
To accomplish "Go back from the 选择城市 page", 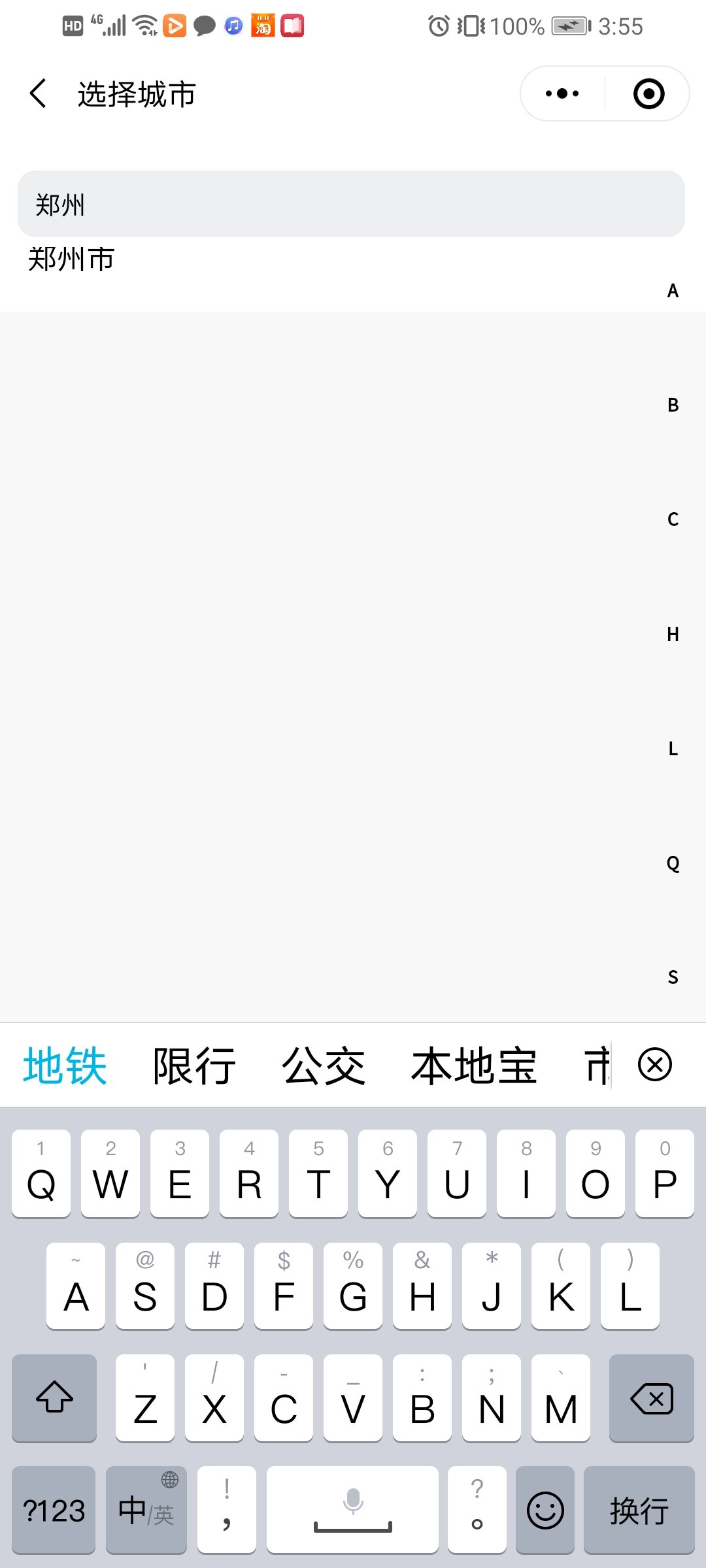I will pyautogui.click(x=39, y=93).
